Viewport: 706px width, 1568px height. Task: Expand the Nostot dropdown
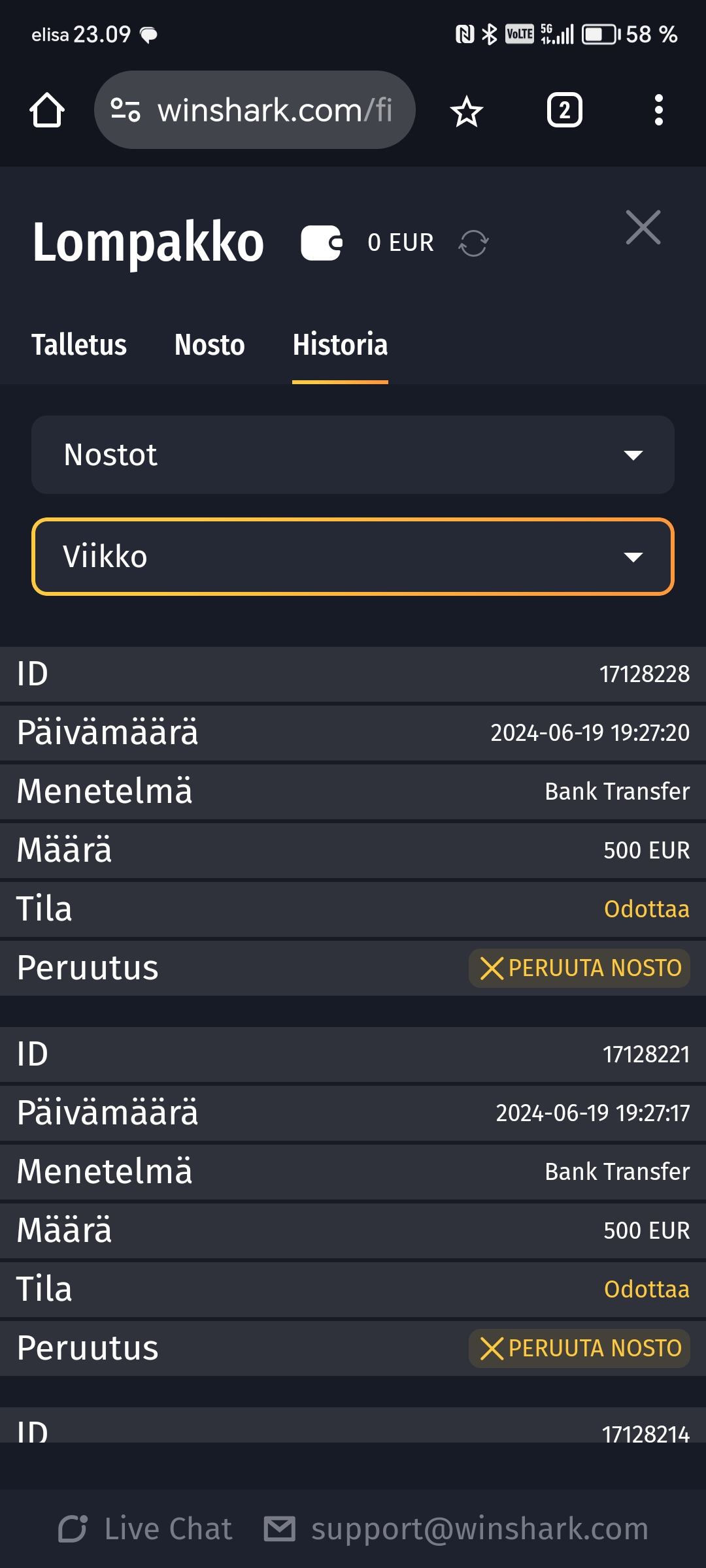[353, 455]
